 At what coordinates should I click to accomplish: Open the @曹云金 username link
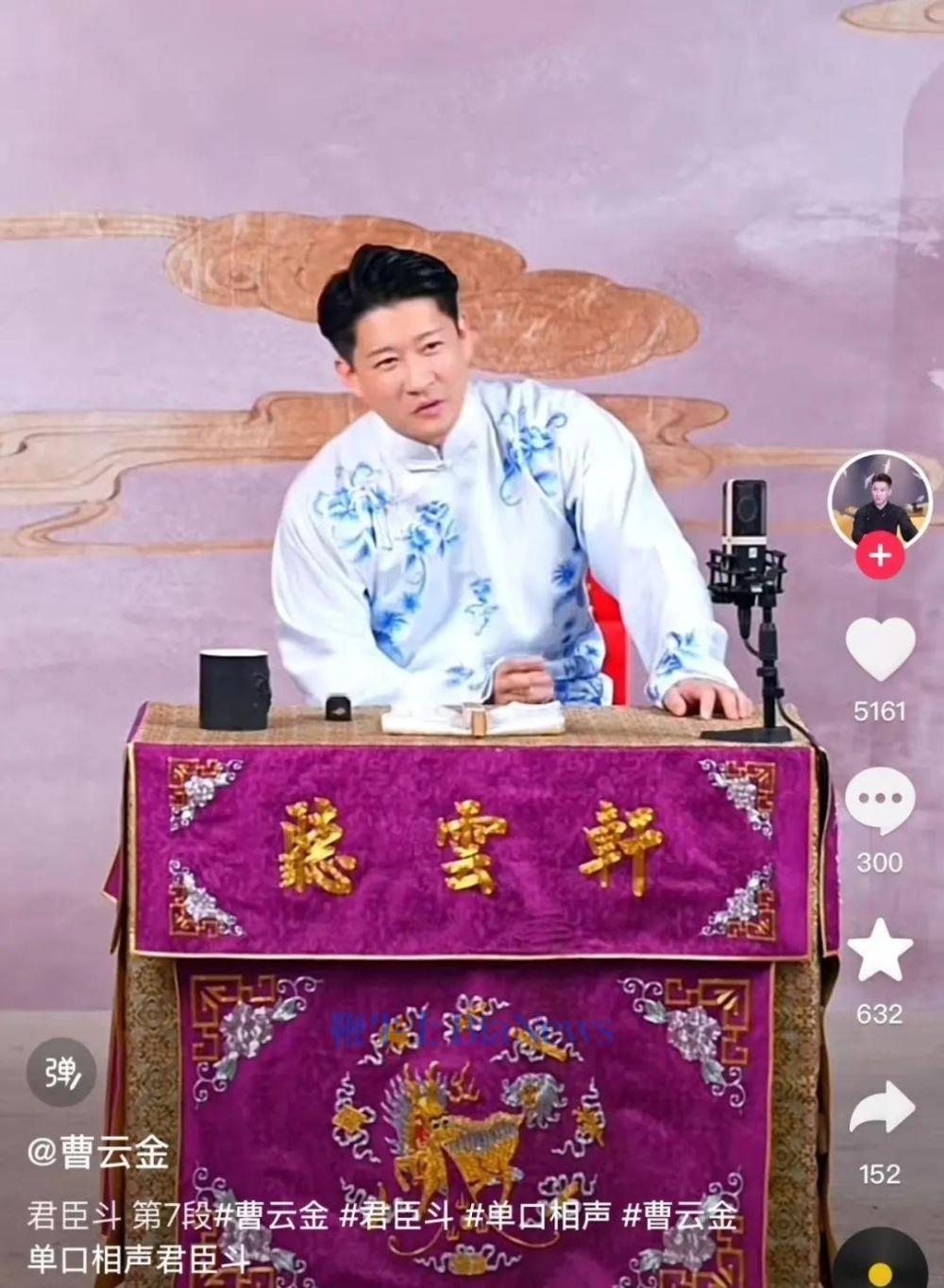tap(99, 1154)
